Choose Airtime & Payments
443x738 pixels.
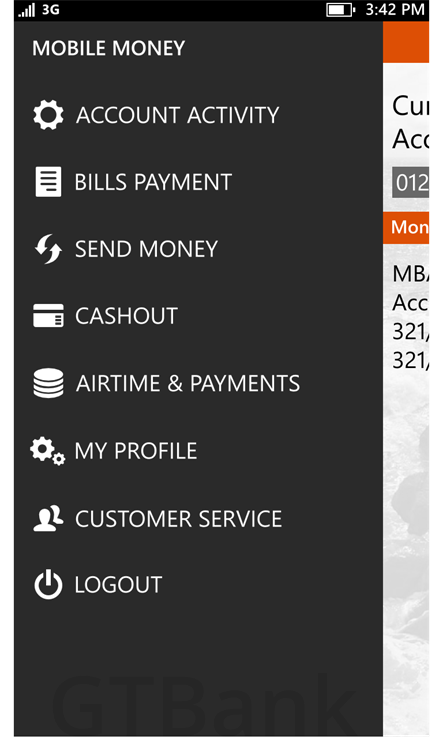pyautogui.click(x=166, y=383)
